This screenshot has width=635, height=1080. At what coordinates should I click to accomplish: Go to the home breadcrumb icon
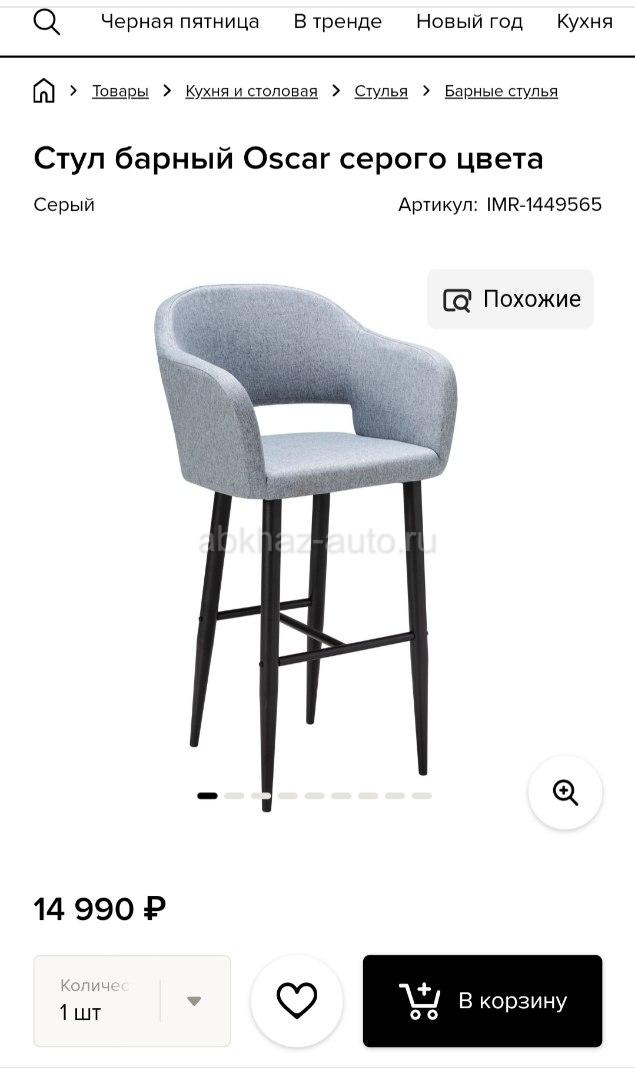(x=44, y=91)
